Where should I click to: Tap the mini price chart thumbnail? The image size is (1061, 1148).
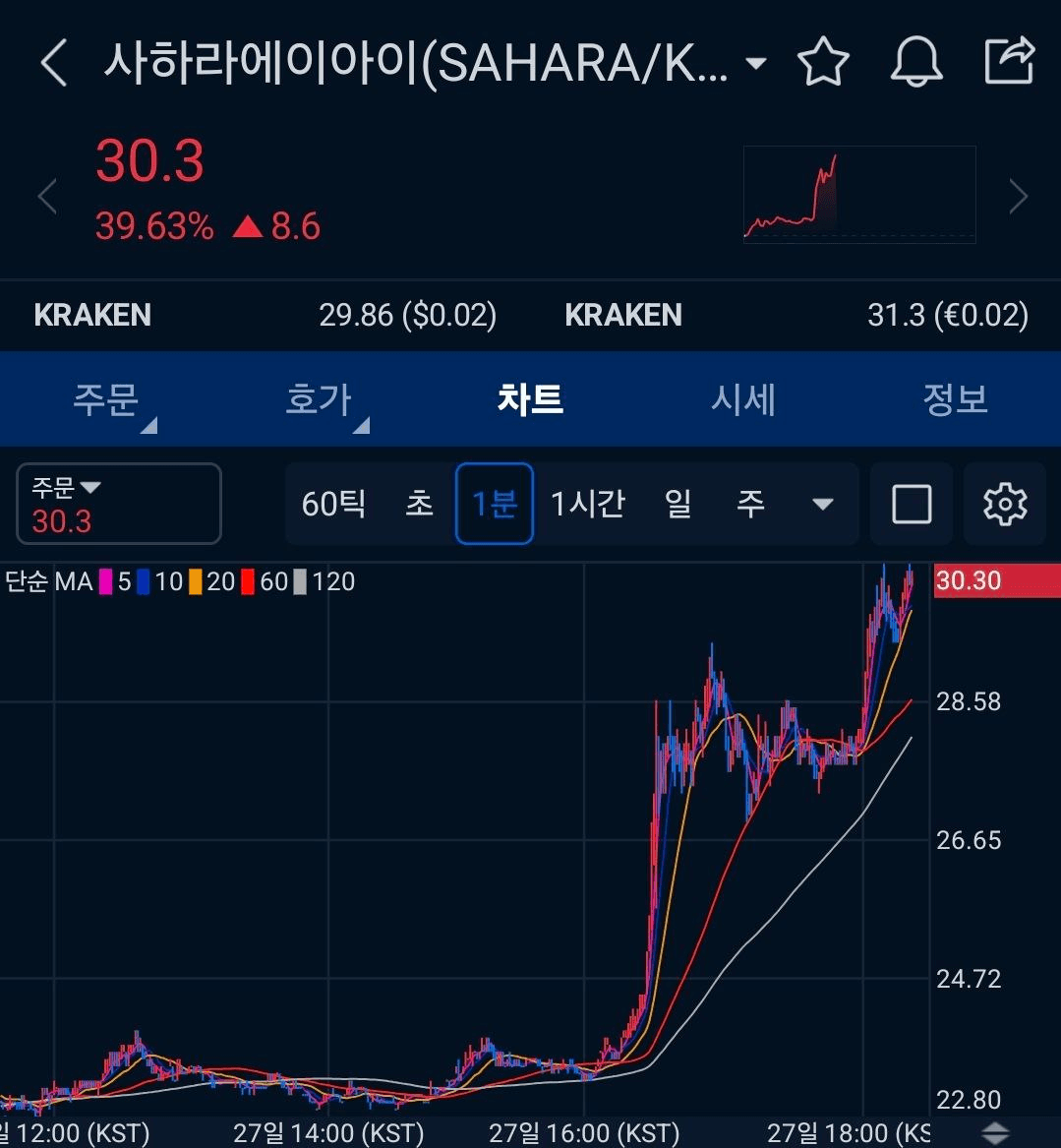(858, 194)
